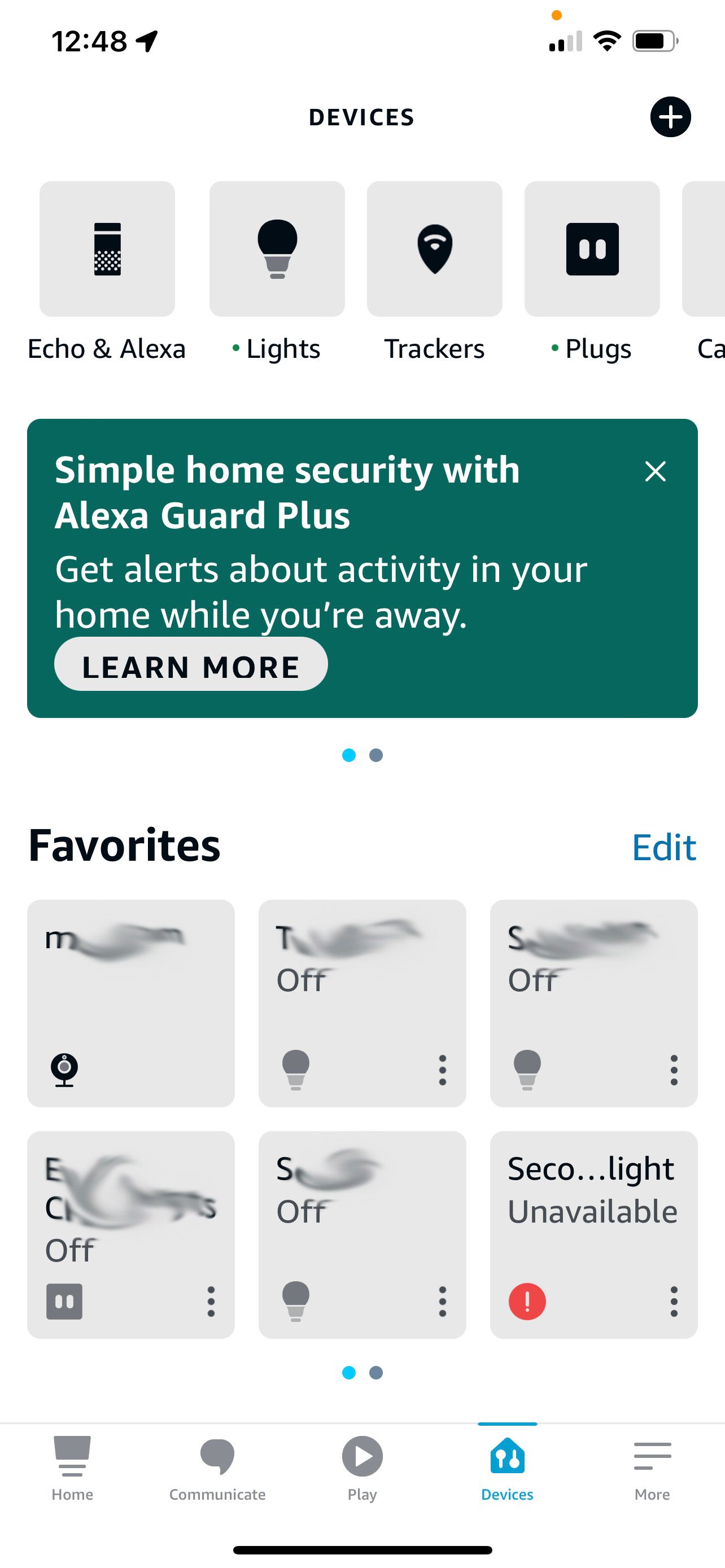
Task: Edit the Favorites list
Action: [663, 847]
